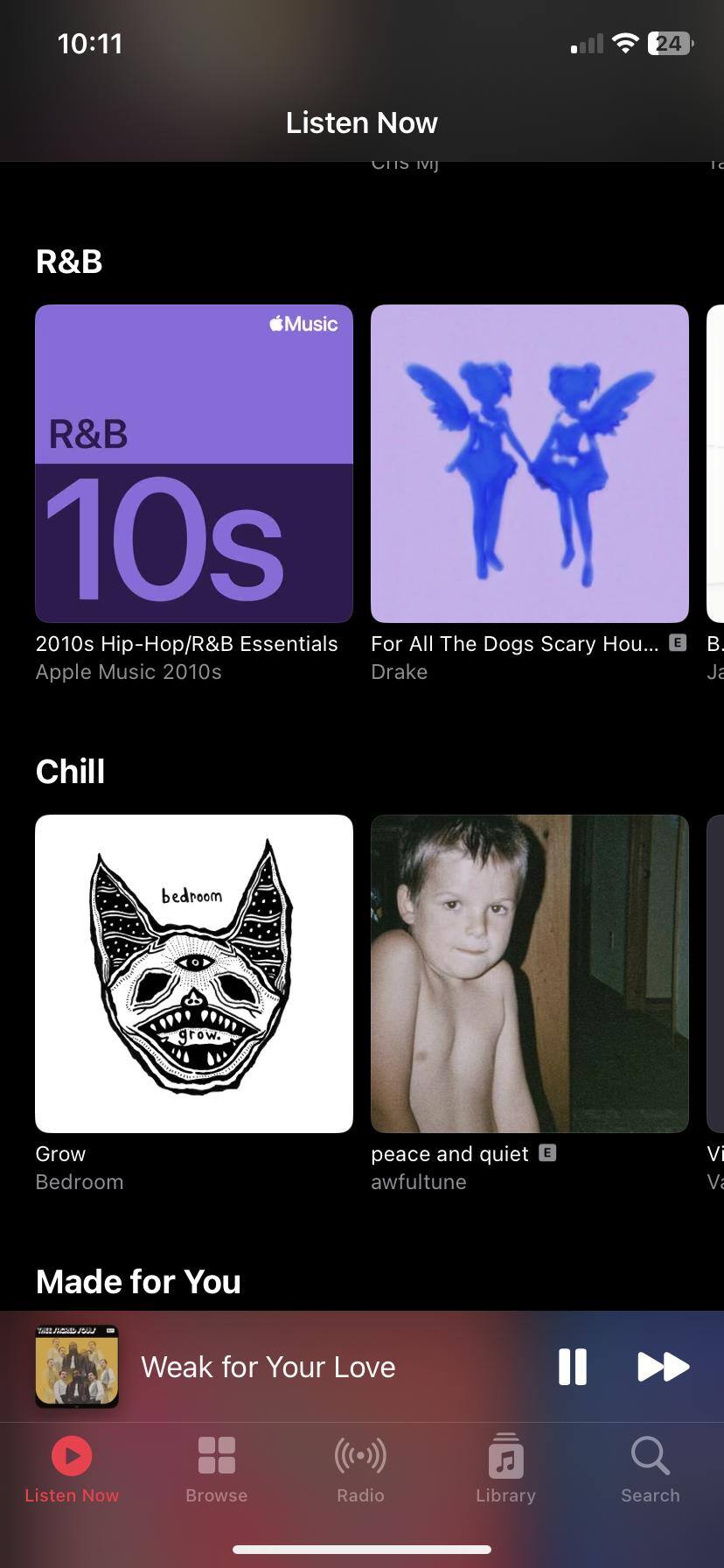Open peace and quiet by awfultune
The height and width of the screenshot is (1568, 724).
tap(530, 973)
